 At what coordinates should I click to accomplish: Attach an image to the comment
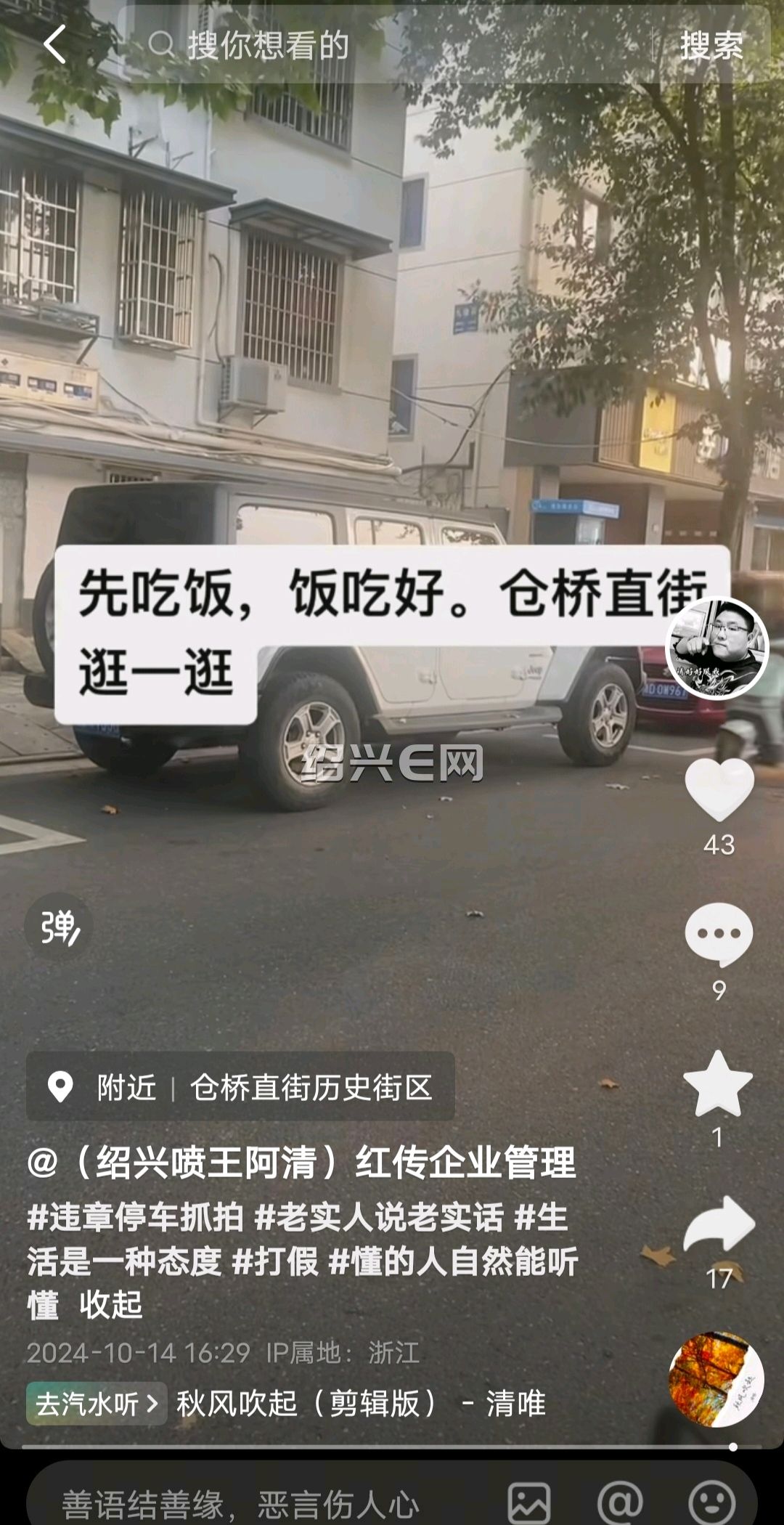[529, 1503]
